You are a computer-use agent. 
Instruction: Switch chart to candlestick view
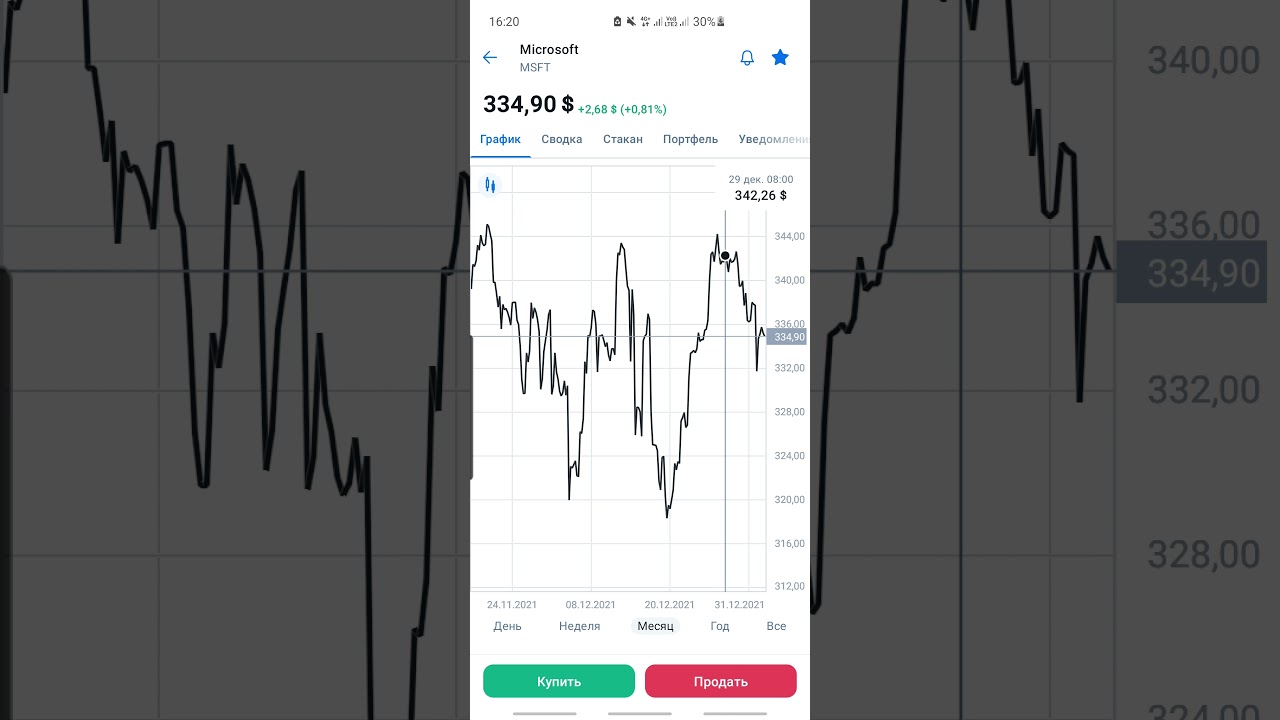[490, 184]
